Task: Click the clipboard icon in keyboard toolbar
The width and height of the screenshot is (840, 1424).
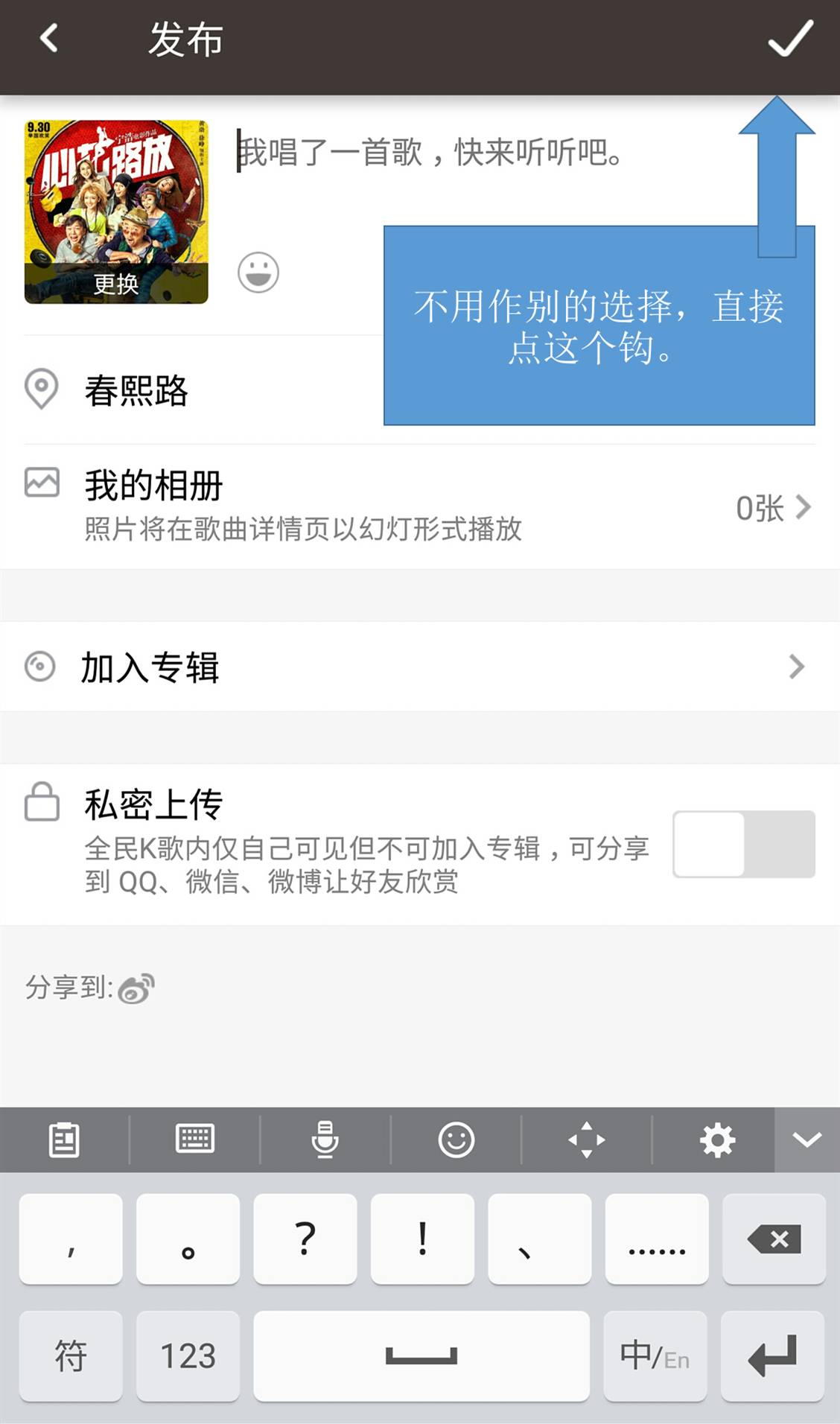Action: pyautogui.click(x=66, y=1139)
